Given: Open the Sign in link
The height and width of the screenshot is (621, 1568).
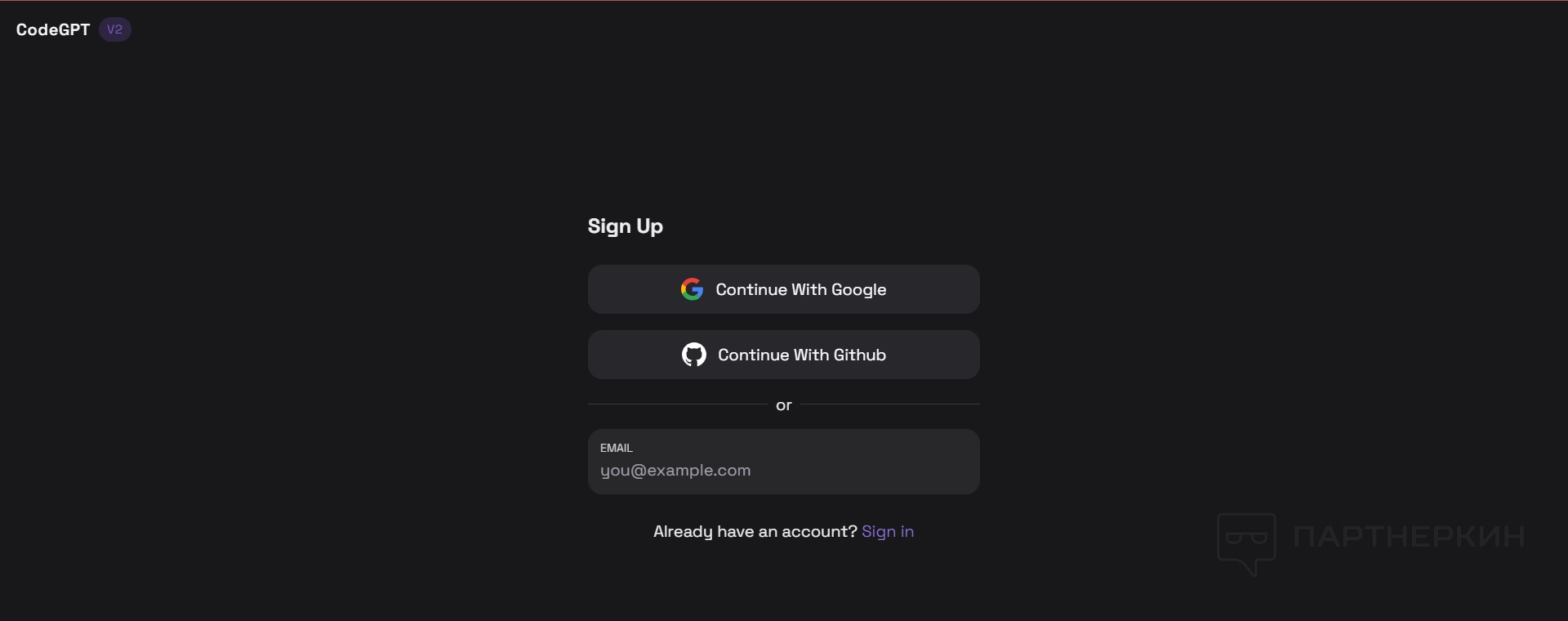Looking at the screenshot, I should [887, 531].
